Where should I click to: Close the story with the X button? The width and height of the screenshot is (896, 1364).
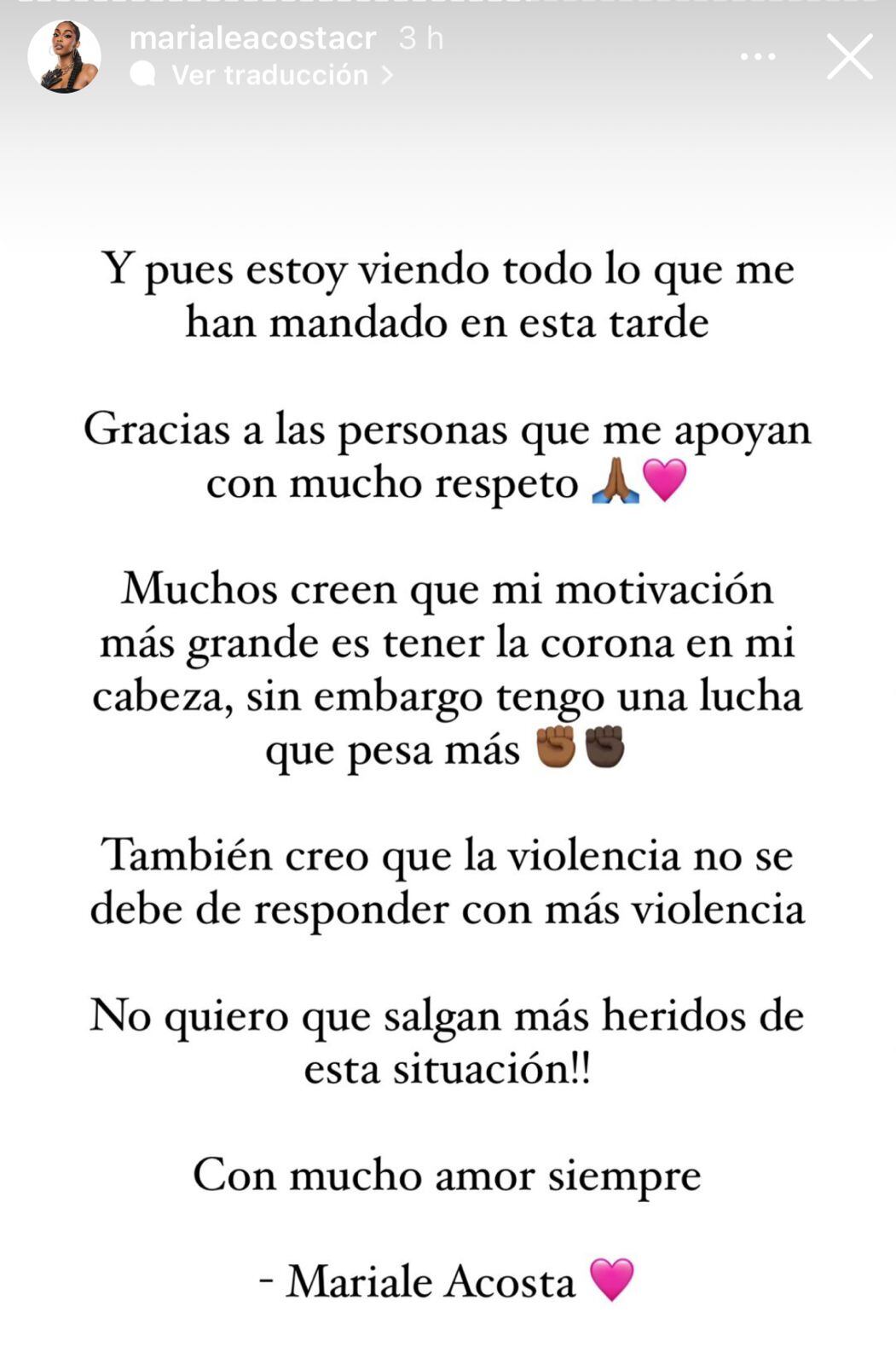click(849, 57)
